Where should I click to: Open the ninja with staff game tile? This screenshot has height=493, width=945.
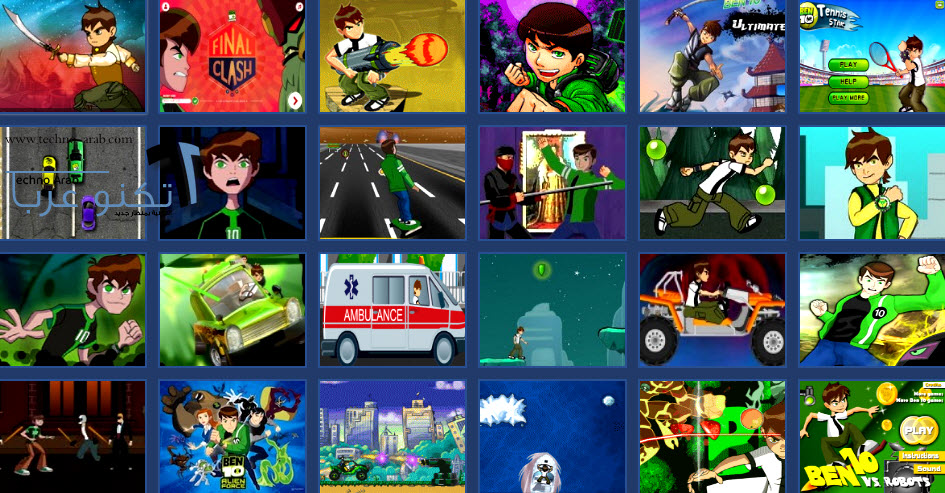click(x=552, y=183)
